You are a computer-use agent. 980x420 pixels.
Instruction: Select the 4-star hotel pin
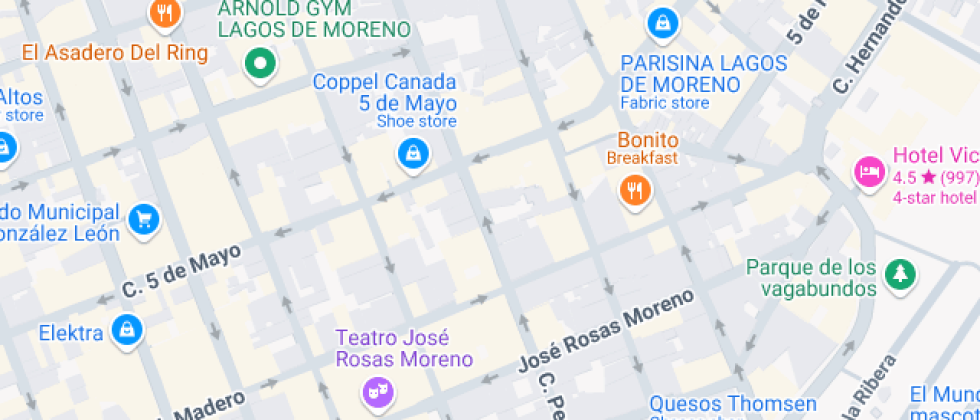coord(869,170)
